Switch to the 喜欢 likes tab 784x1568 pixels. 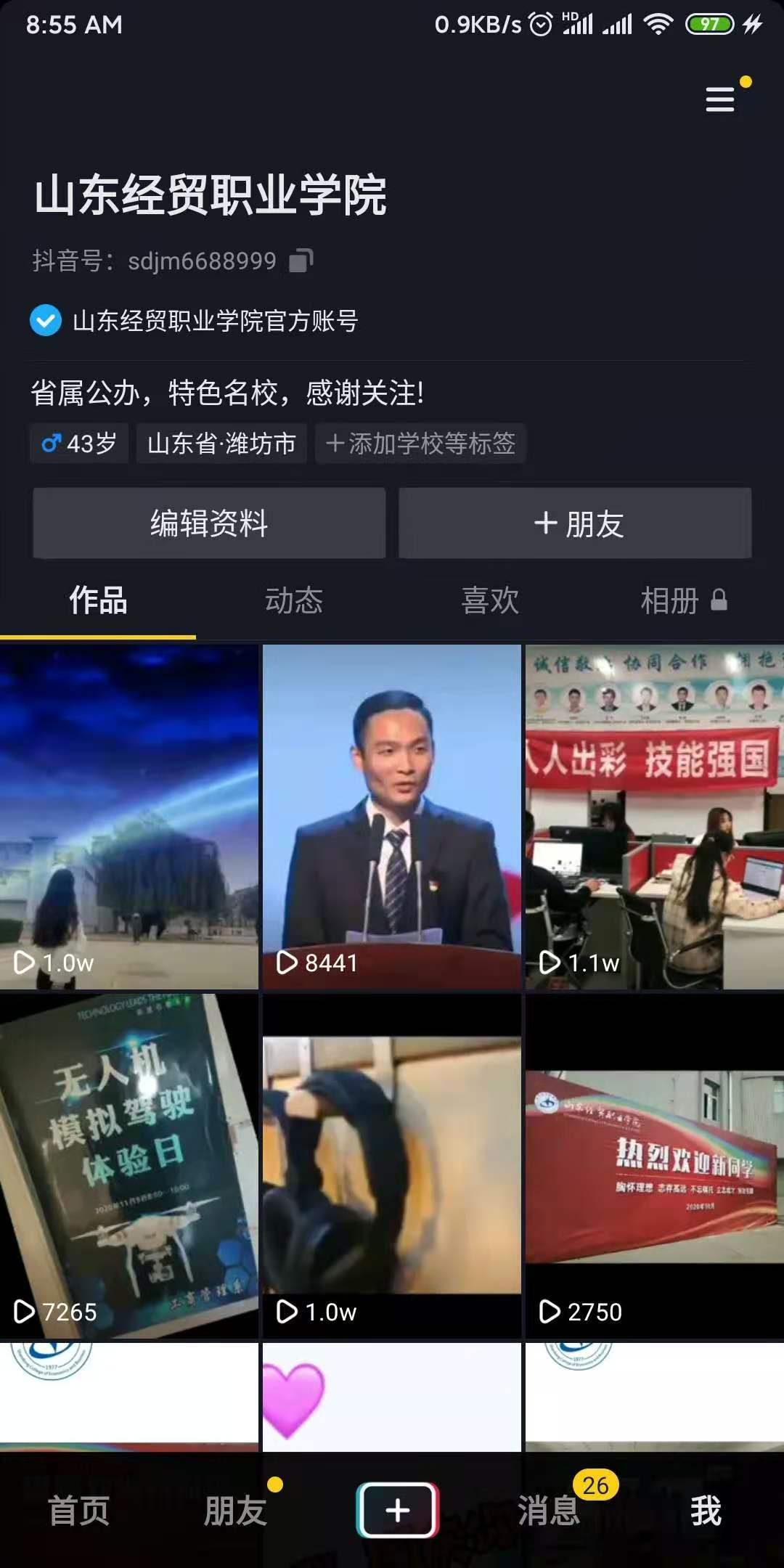coord(490,601)
